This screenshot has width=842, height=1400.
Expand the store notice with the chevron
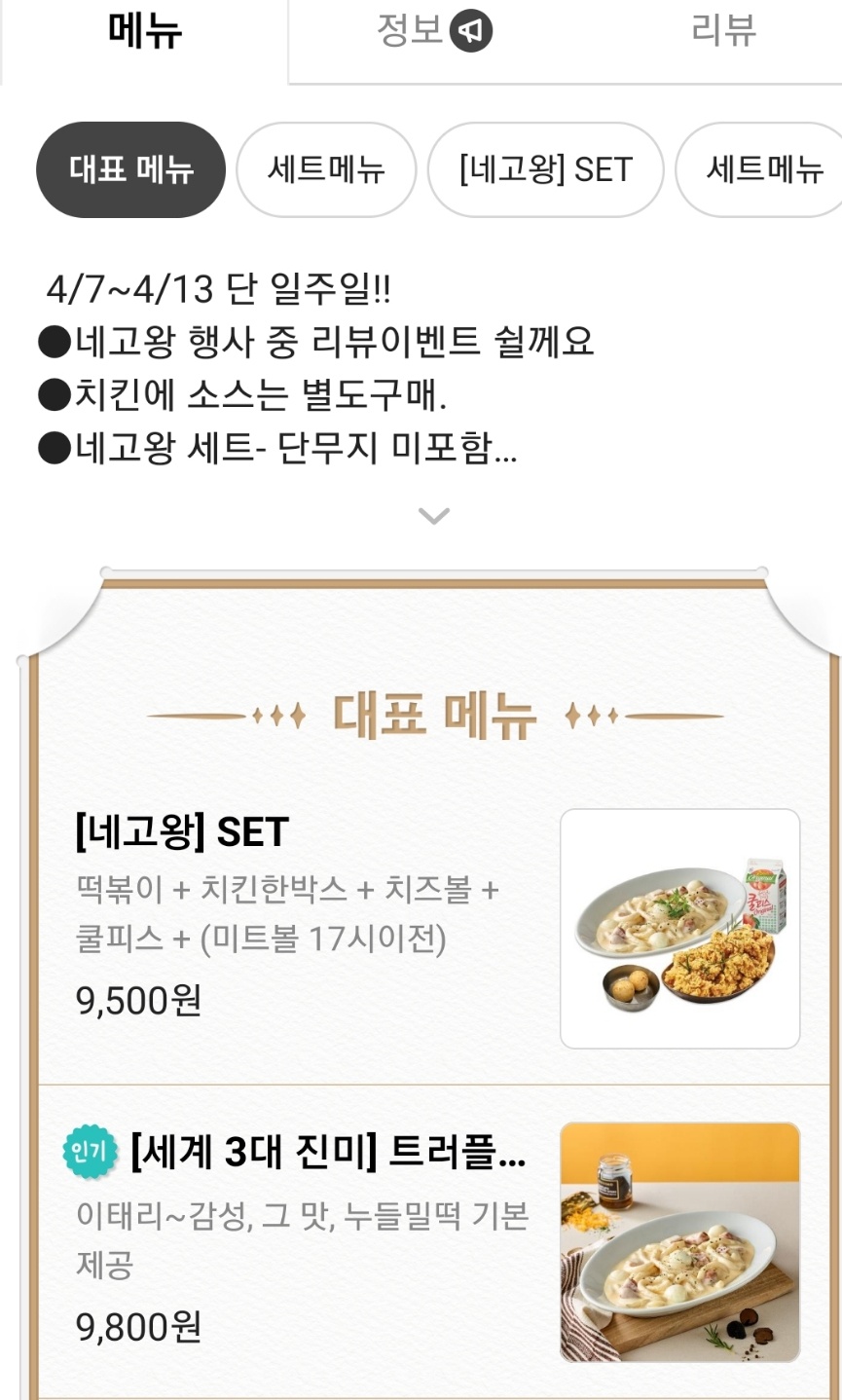433,515
